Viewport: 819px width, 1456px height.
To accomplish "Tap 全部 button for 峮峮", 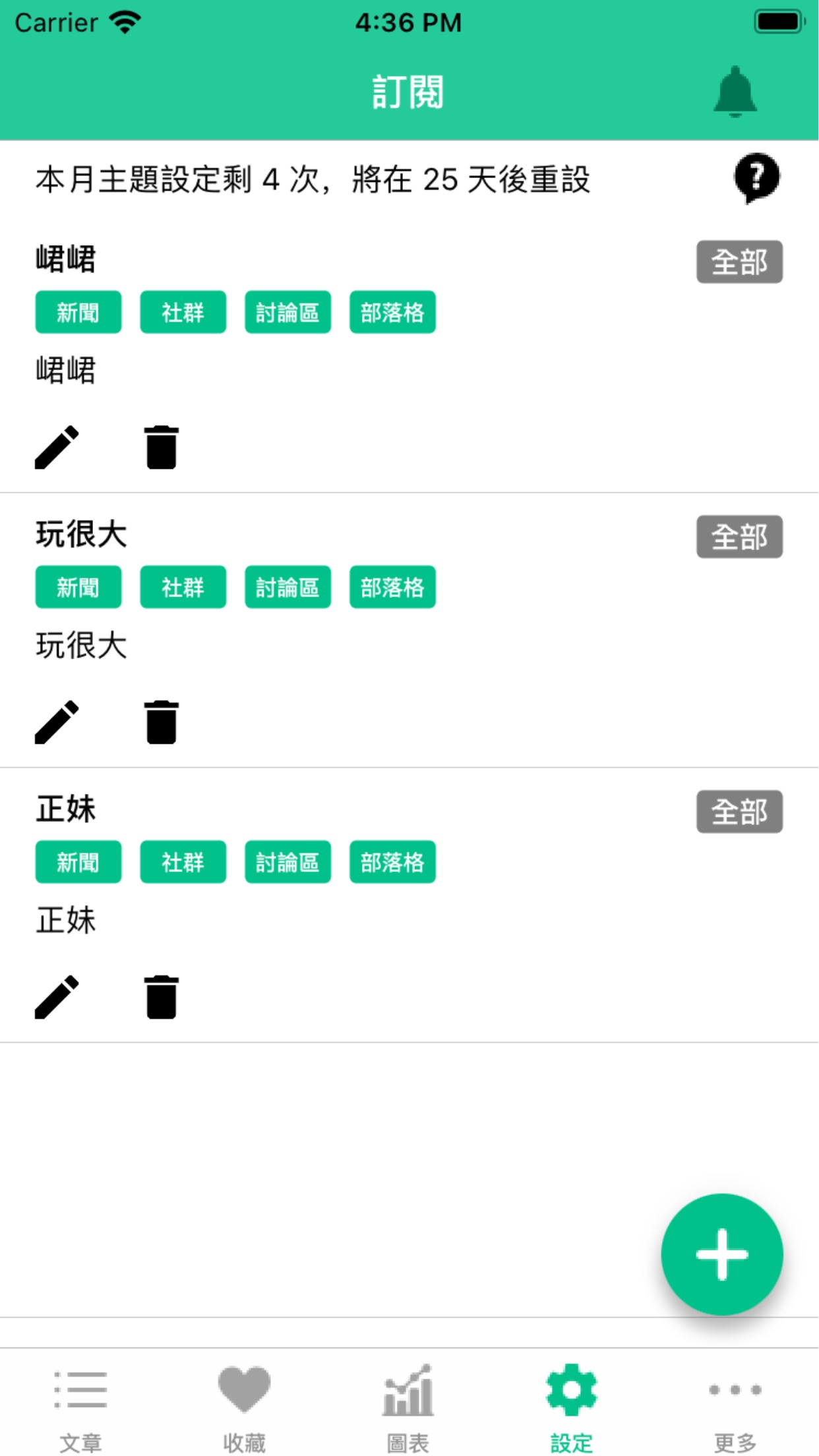I will click(739, 262).
